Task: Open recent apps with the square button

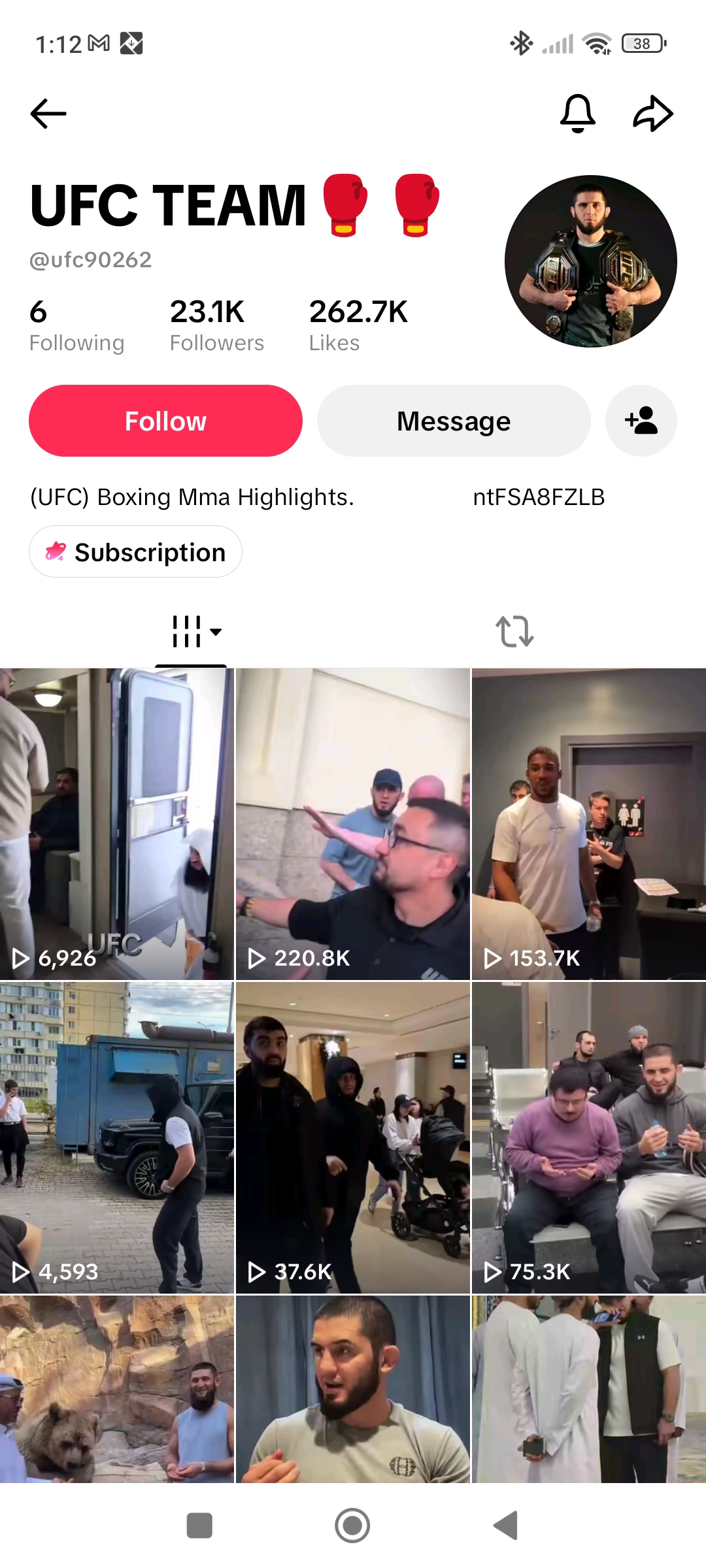Action: click(199, 1526)
